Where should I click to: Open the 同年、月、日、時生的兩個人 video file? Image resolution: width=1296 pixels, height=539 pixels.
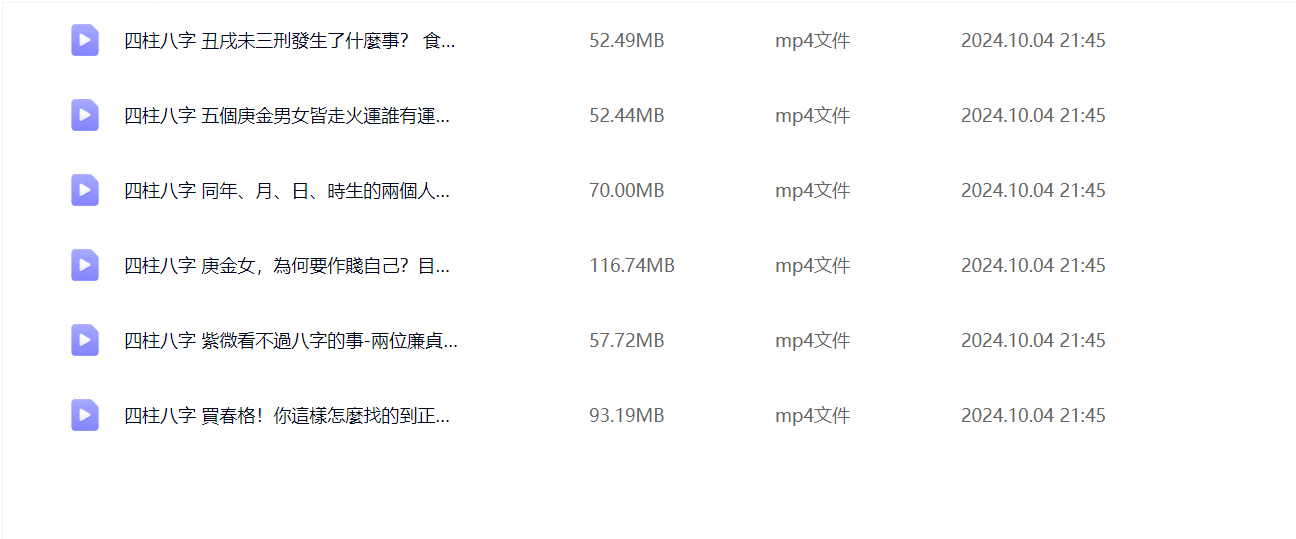[286, 191]
